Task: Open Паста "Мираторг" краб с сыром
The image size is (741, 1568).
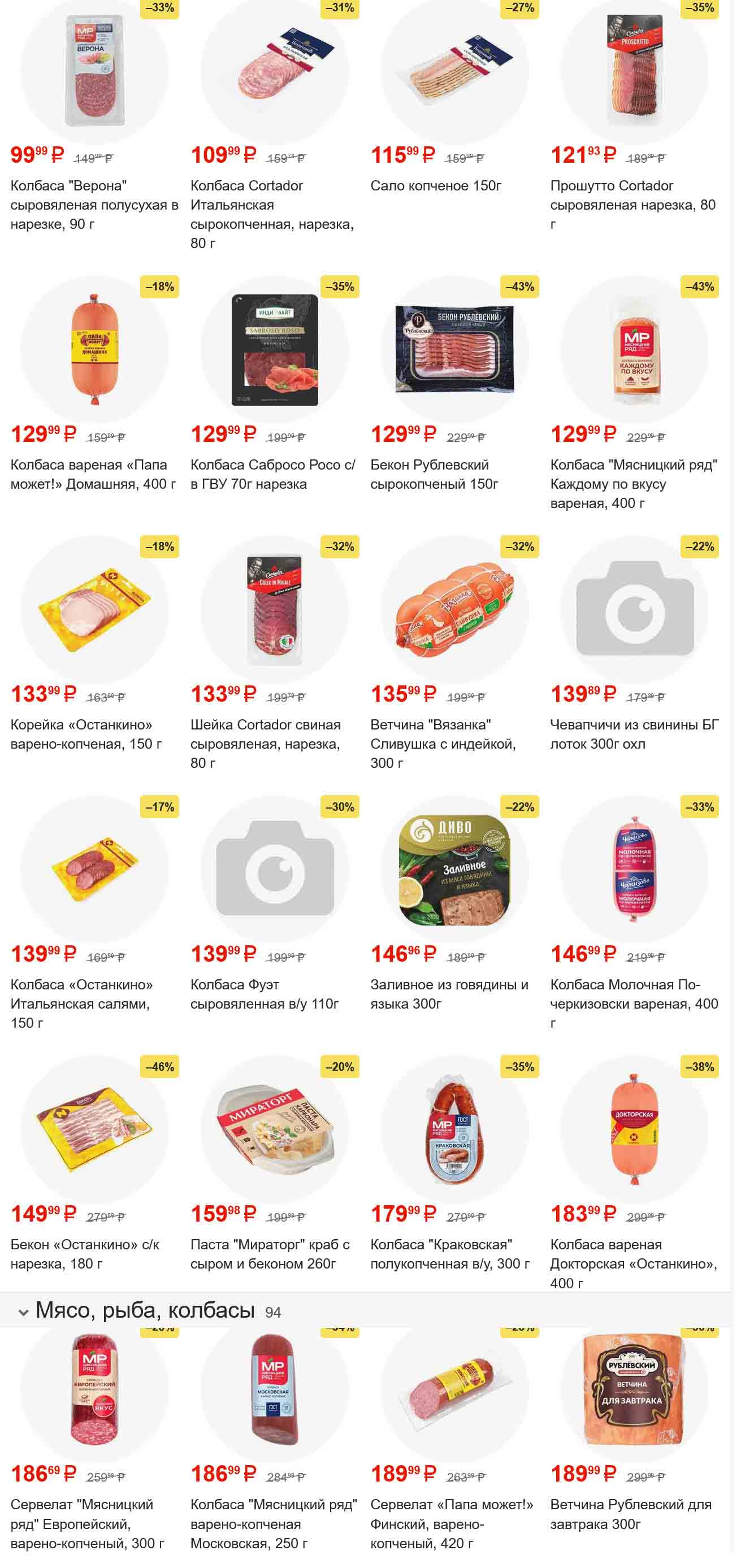Action: pyautogui.click(x=275, y=1130)
